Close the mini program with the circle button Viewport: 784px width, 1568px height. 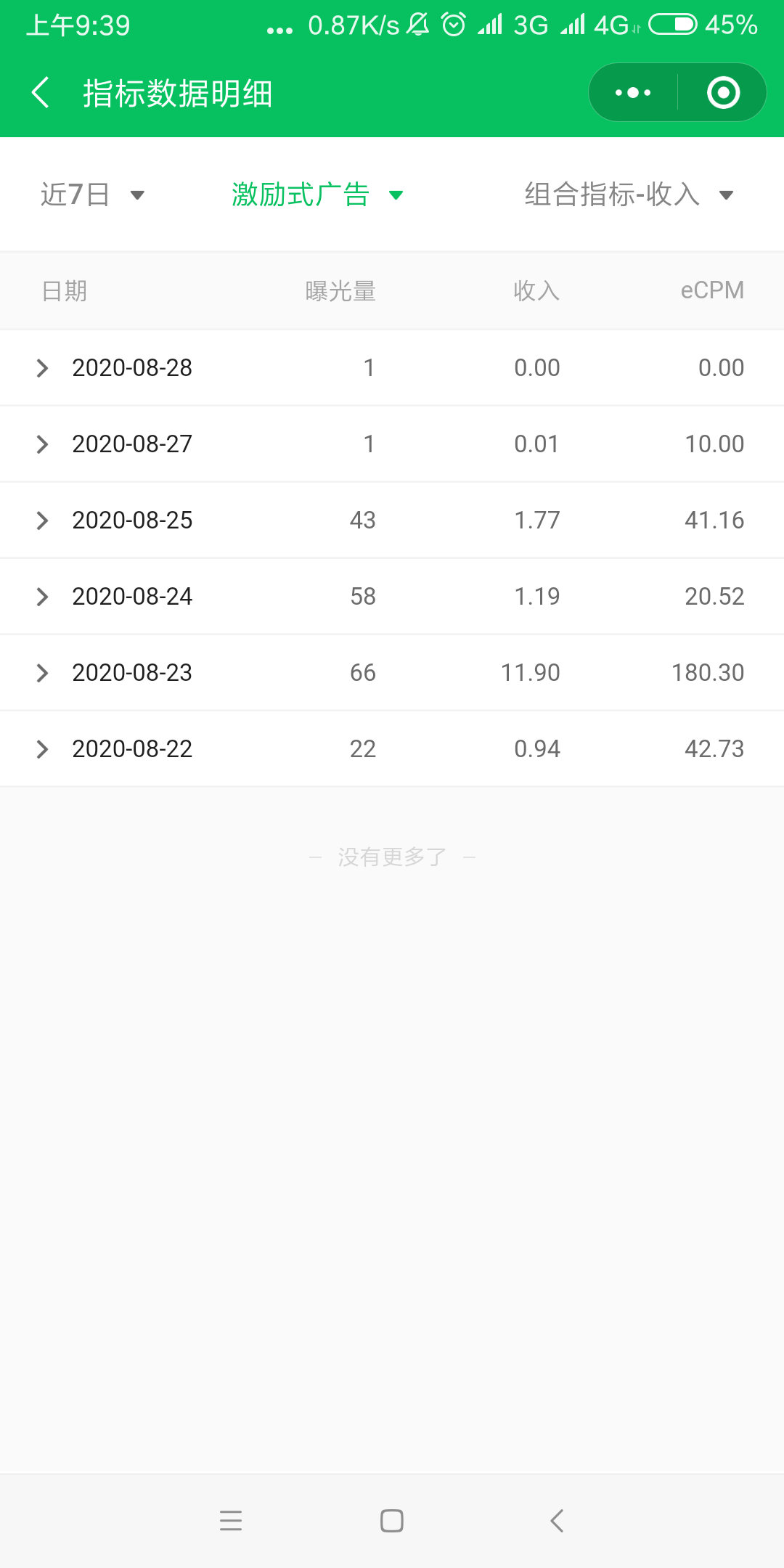[x=723, y=93]
